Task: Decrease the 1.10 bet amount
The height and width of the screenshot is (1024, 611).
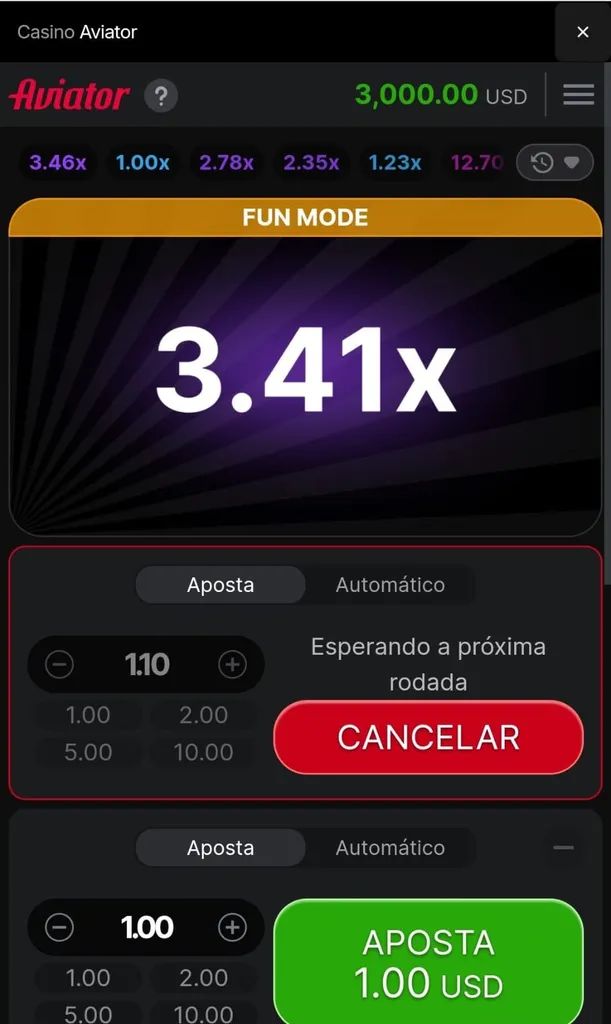Action: 60,664
